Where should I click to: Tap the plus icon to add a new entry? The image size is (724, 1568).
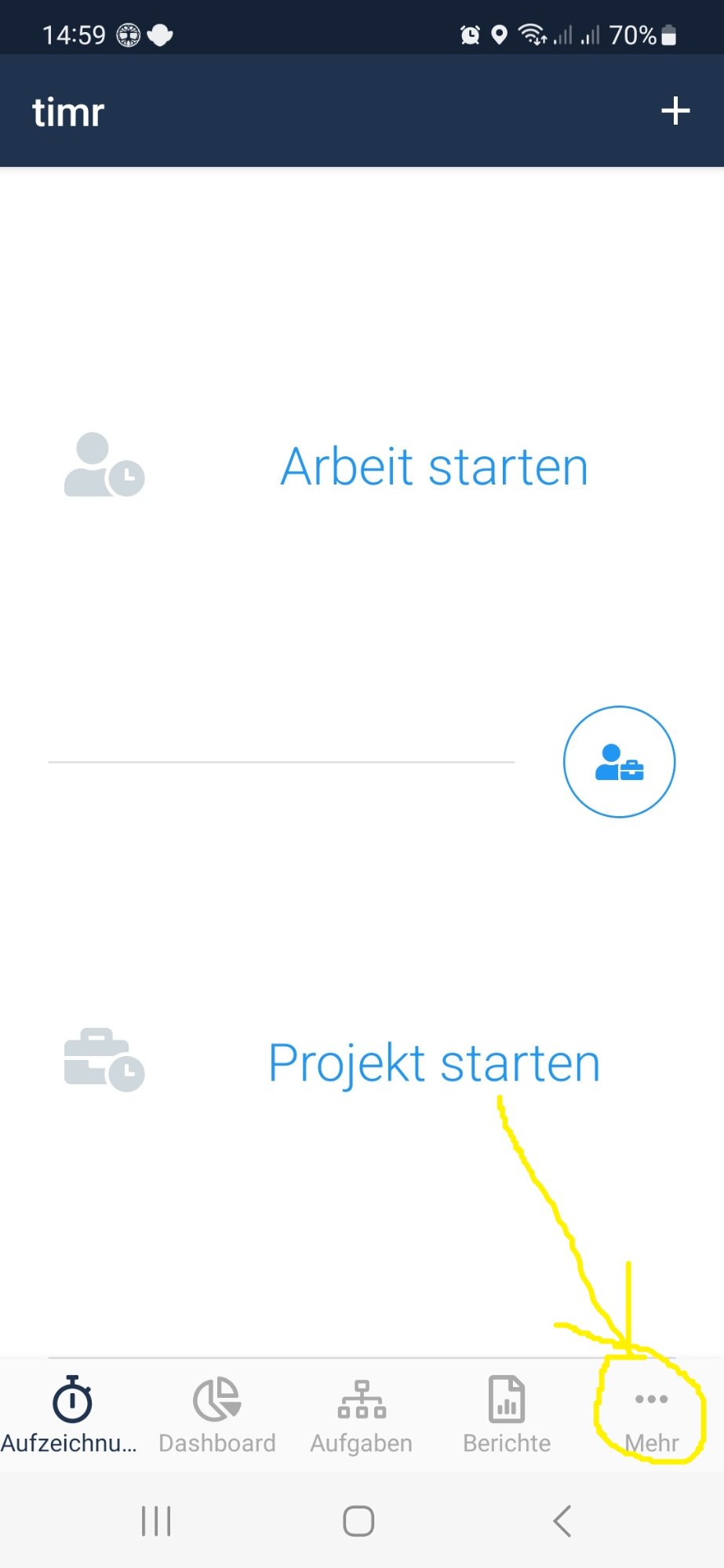[675, 111]
